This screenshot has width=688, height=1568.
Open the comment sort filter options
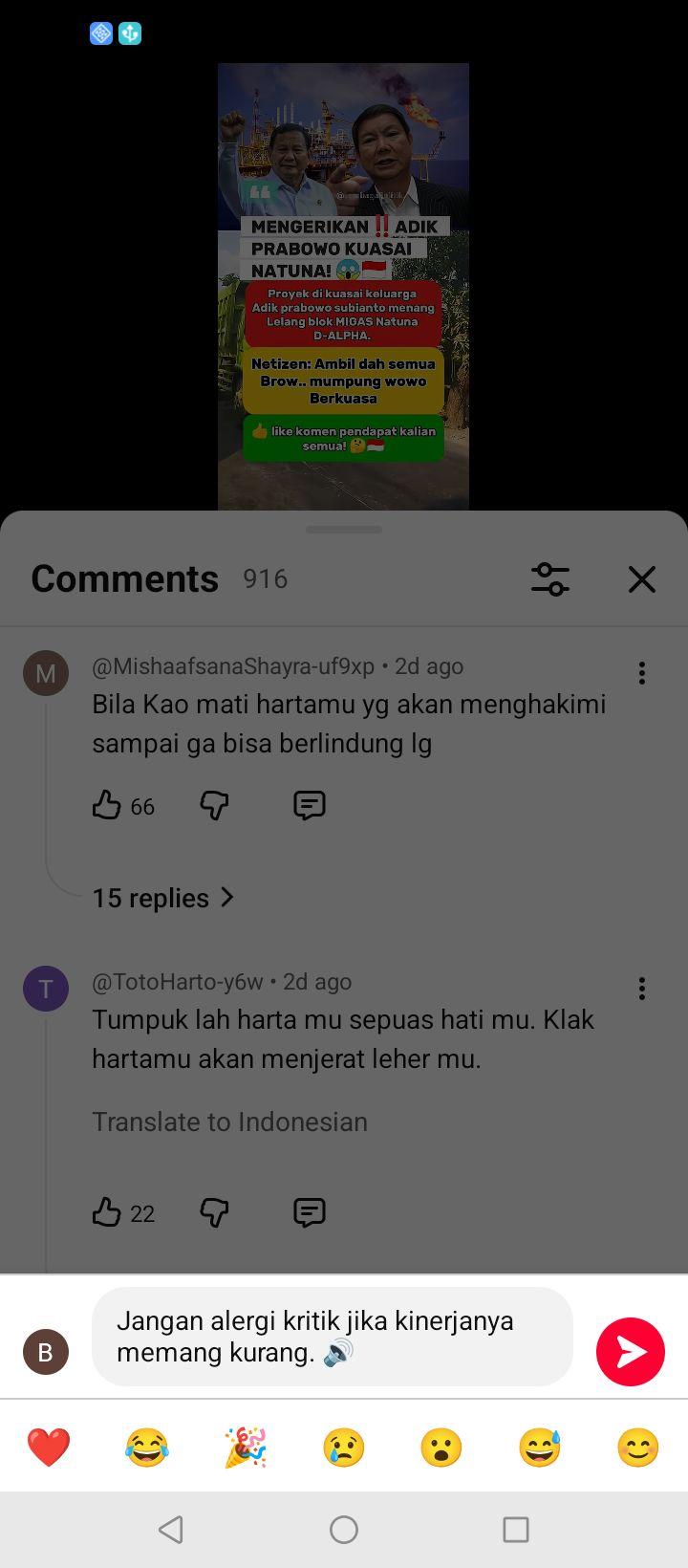point(550,578)
